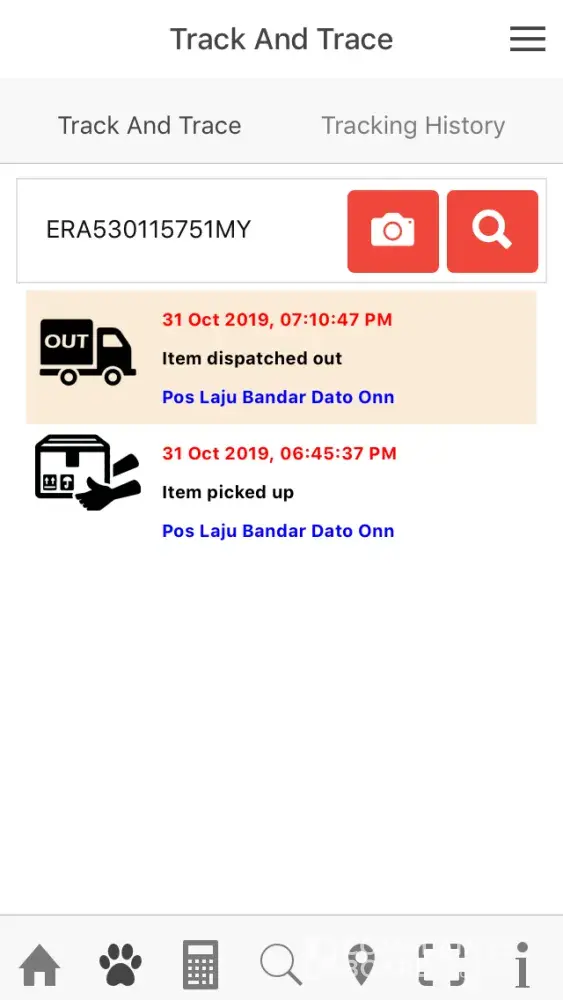Open the hamburger menu
Screen dimensions: 563x1000
click(527, 39)
